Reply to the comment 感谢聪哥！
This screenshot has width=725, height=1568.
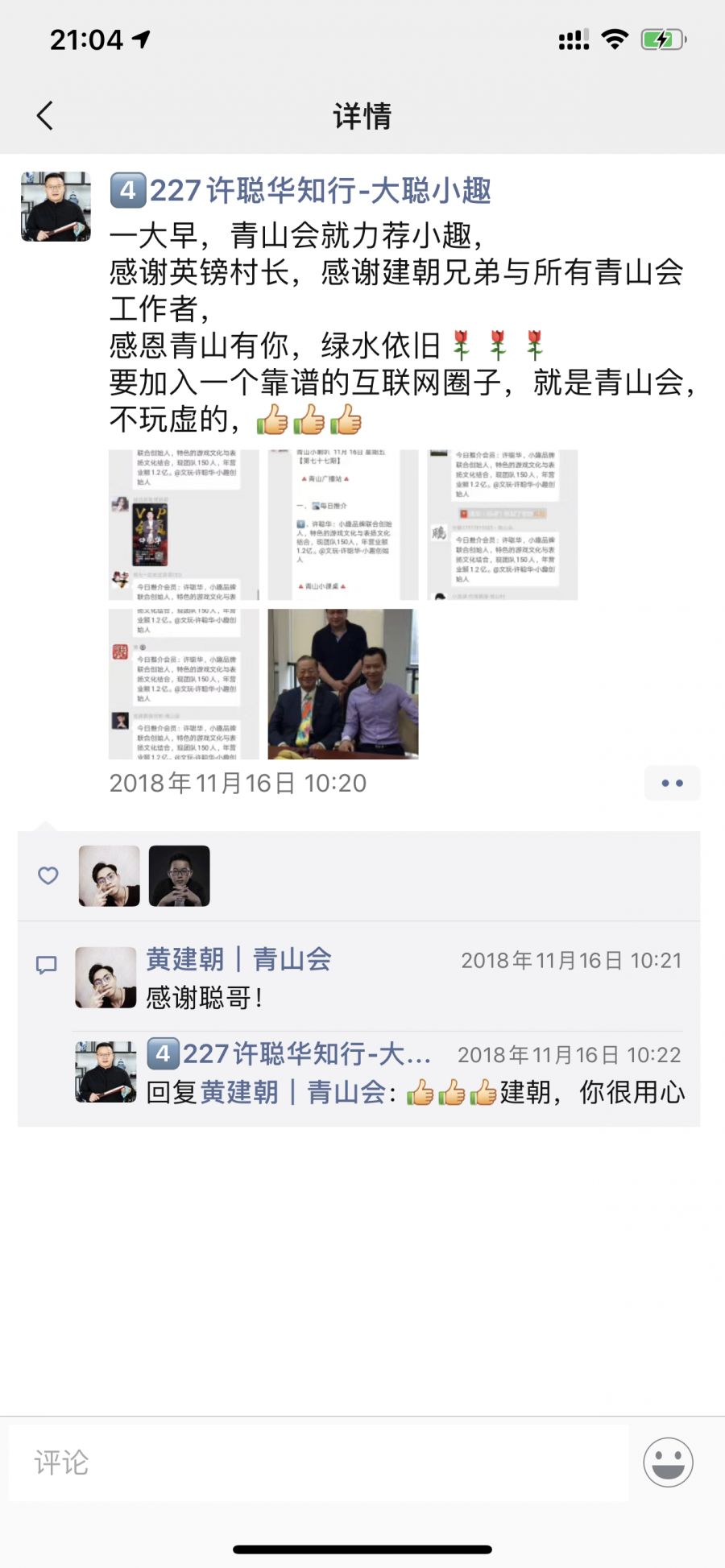click(x=205, y=999)
